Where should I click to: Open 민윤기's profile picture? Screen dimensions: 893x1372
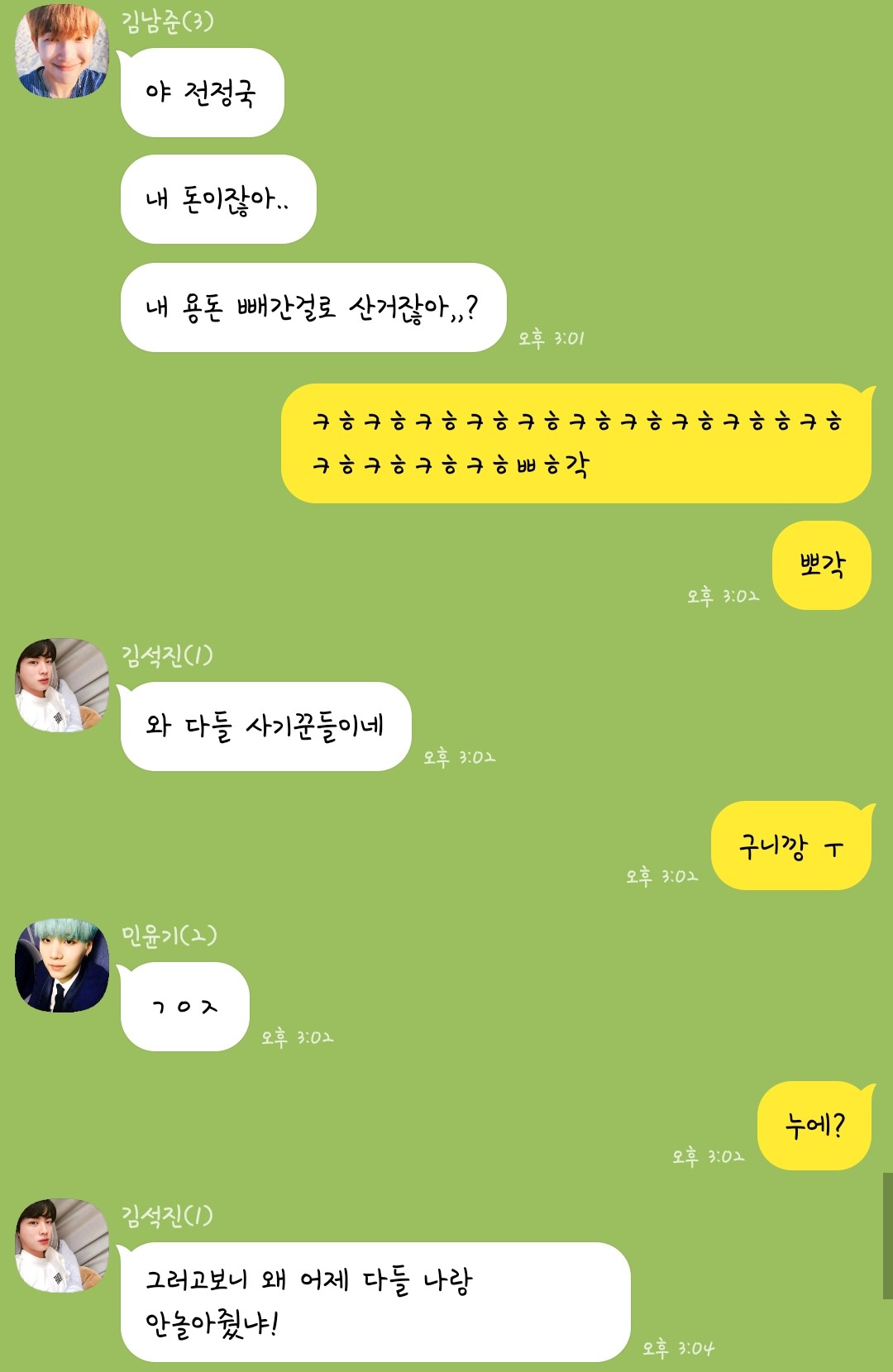pos(62,965)
